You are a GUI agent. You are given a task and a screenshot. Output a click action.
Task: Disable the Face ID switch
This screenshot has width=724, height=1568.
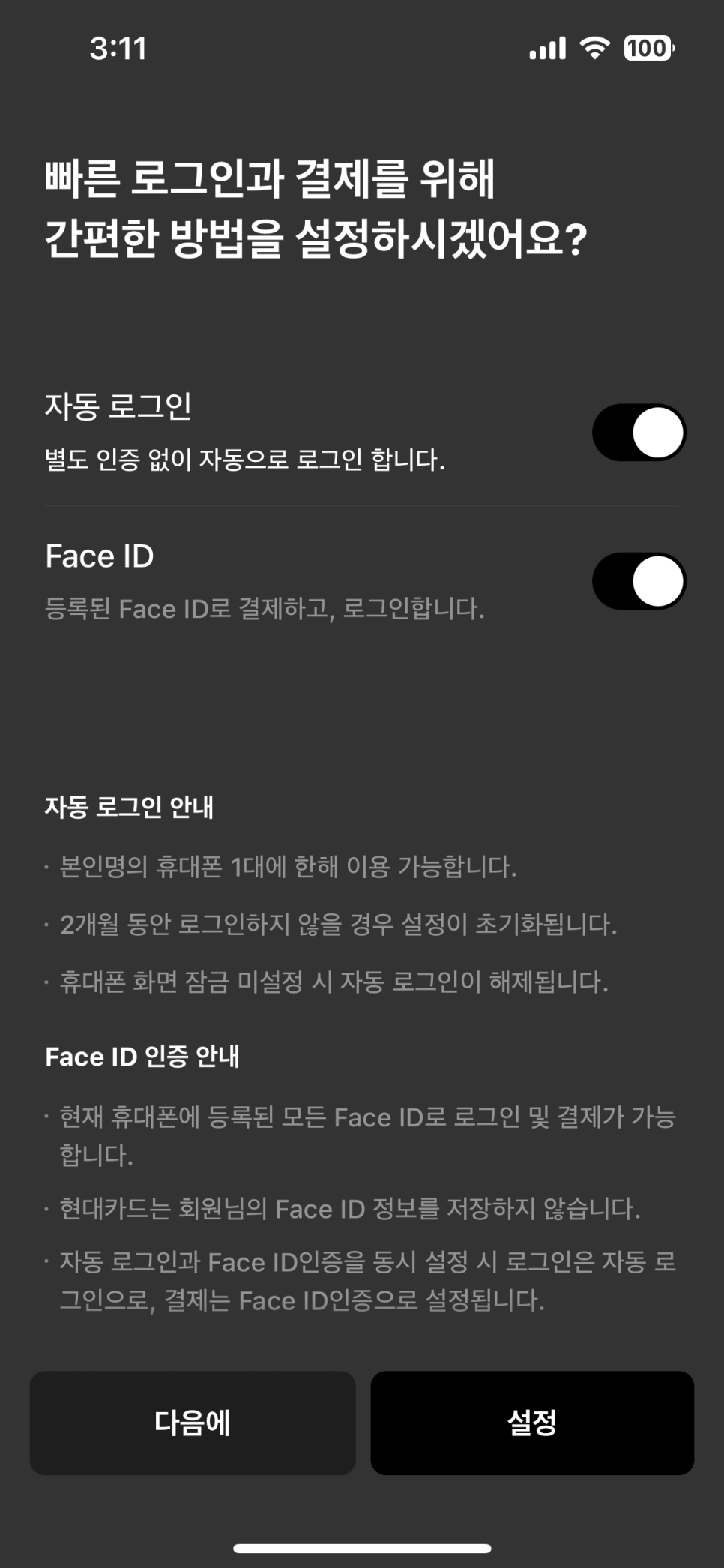click(x=639, y=581)
